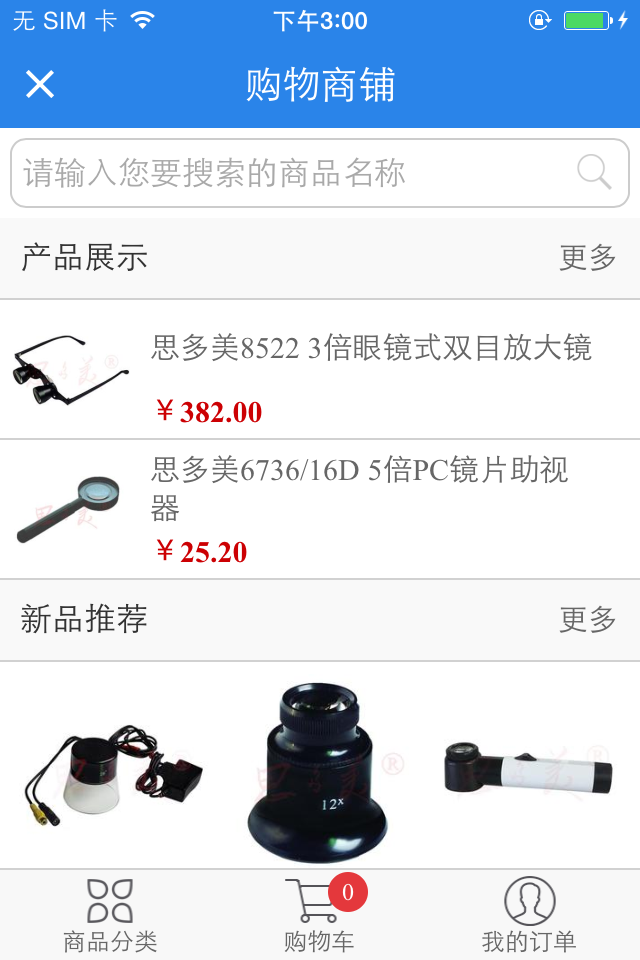Focus the product name search field
The image size is (640, 960).
pos(290,173)
